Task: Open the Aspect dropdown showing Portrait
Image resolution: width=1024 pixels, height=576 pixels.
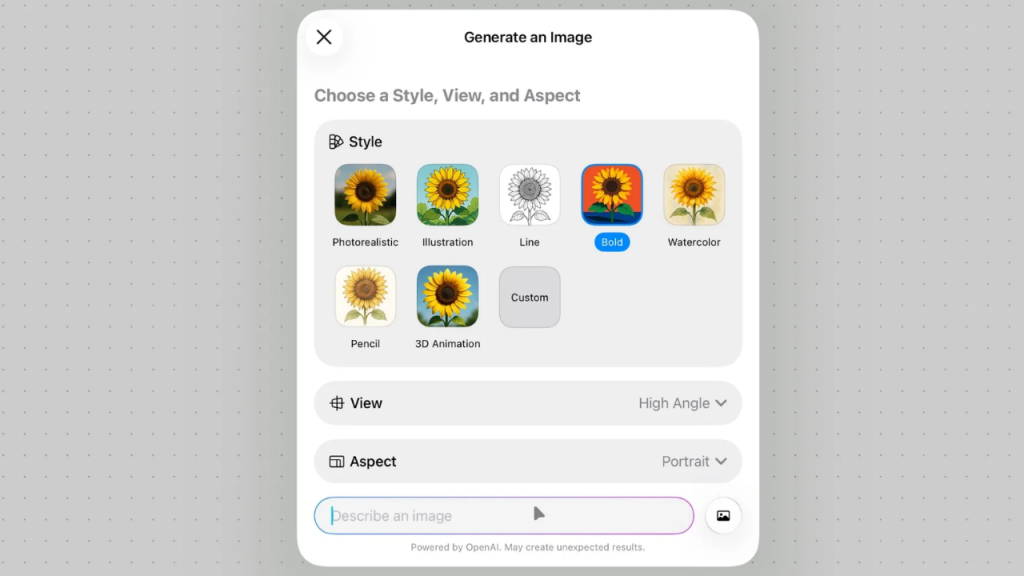Action: point(694,461)
